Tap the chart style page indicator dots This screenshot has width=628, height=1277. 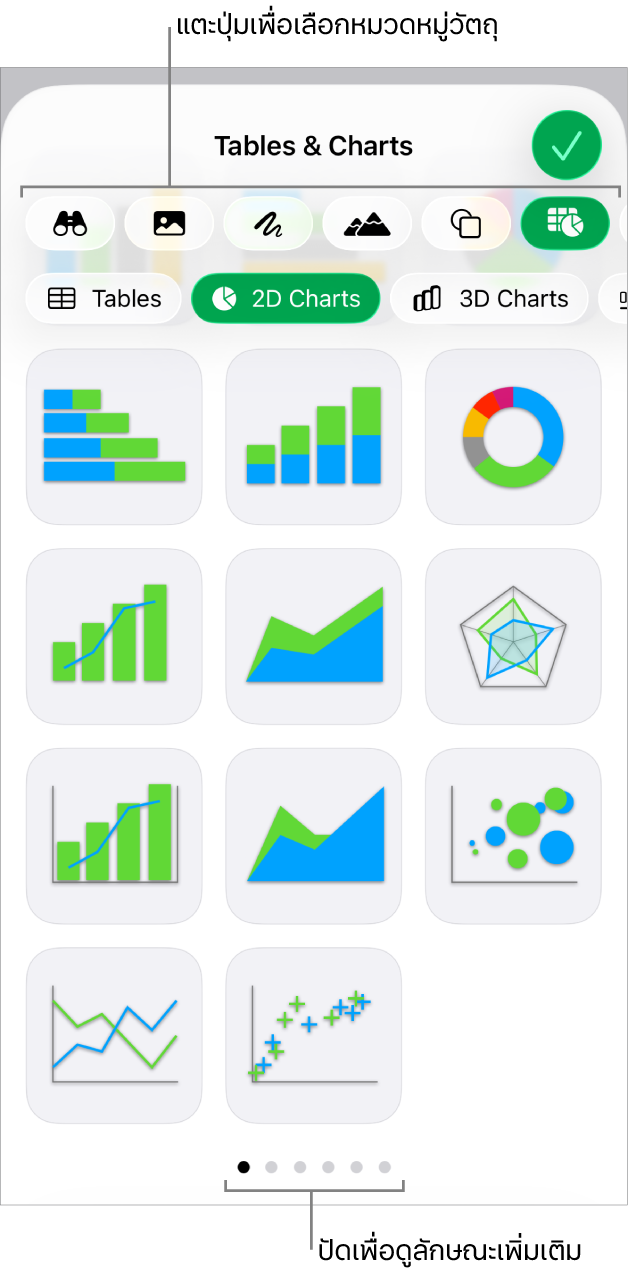point(314,1167)
